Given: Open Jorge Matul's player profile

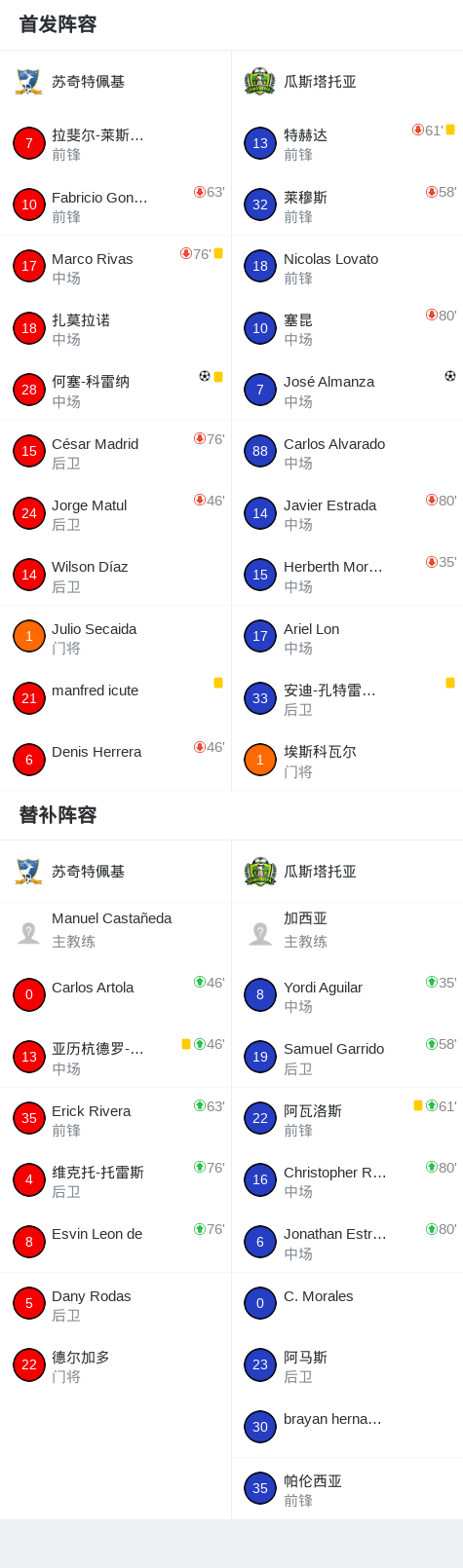Looking at the screenshot, I should [x=115, y=514].
